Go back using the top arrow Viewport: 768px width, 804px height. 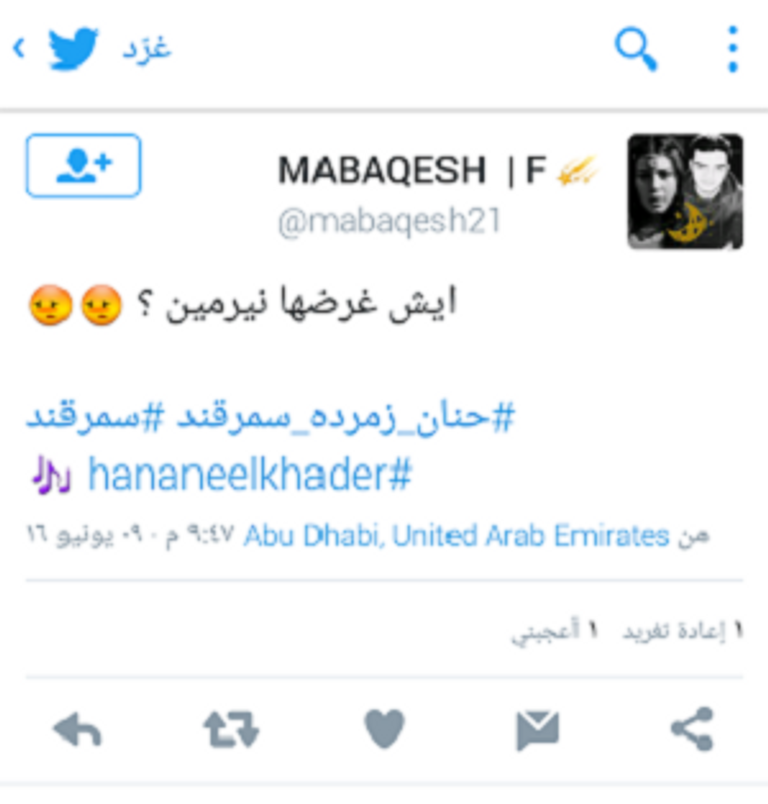[18, 47]
